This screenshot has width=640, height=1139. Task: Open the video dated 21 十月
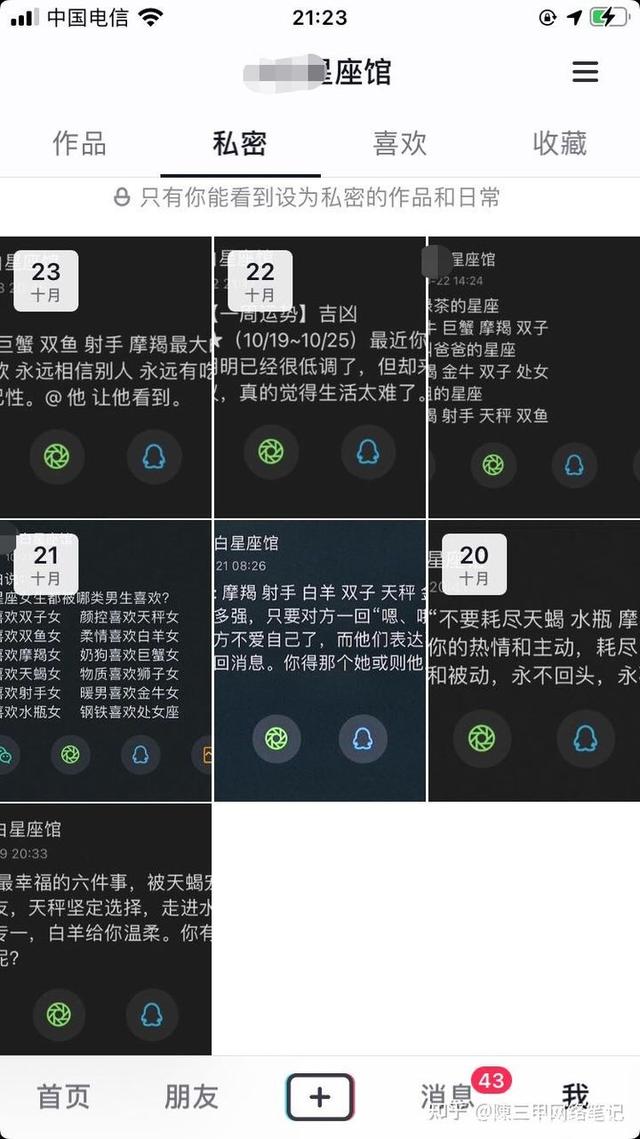tap(105, 660)
